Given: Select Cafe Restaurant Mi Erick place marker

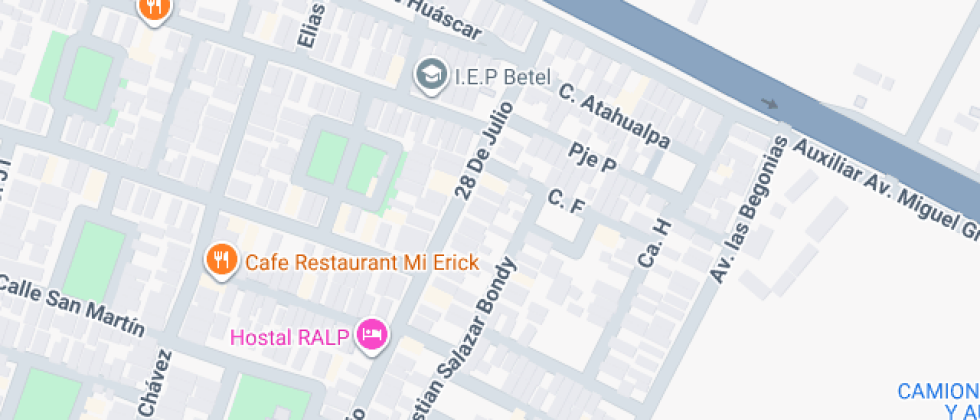Looking at the screenshot, I should (220, 262).
